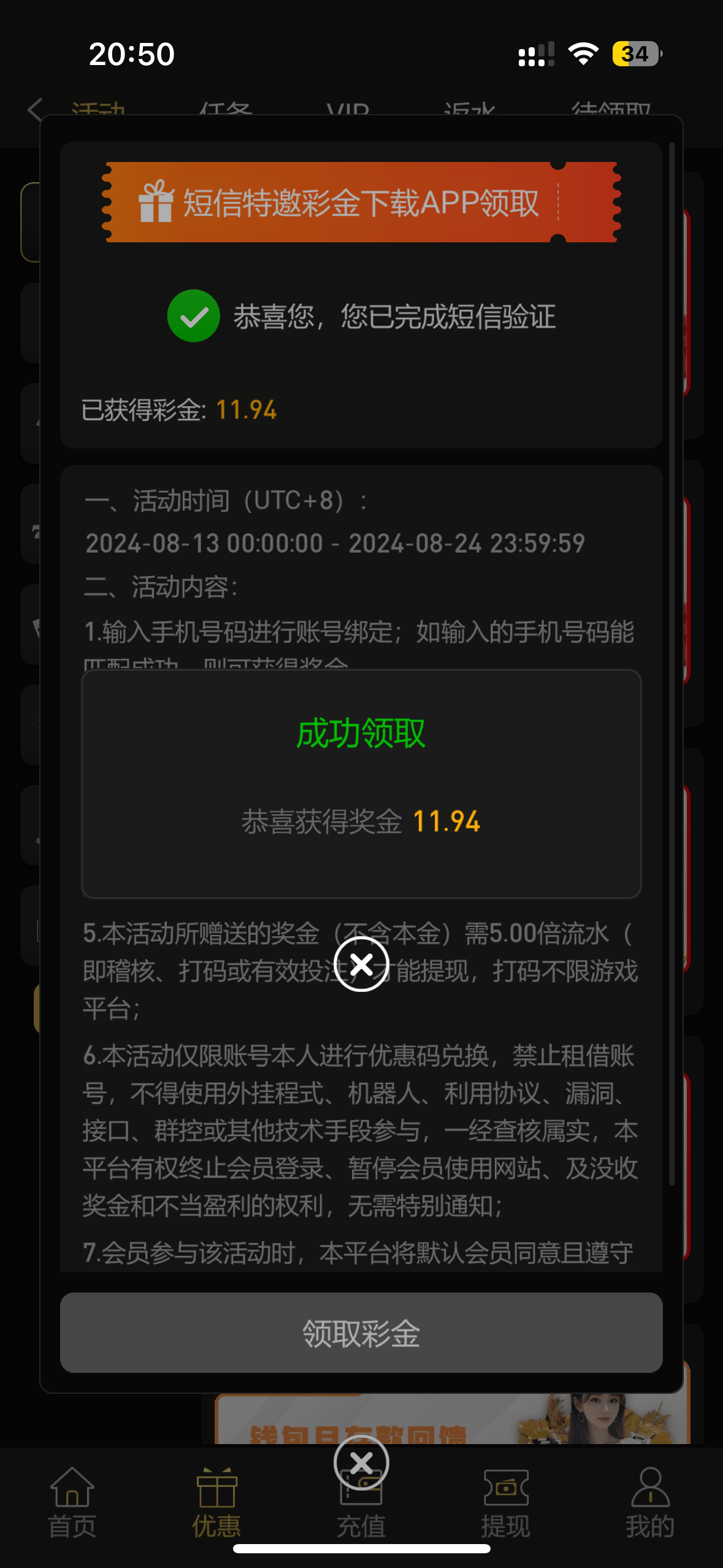The width and height of the screenshot is (723, 1568).
Task: Go back with the top-left arrow
Action: click(x=35, y=110)
